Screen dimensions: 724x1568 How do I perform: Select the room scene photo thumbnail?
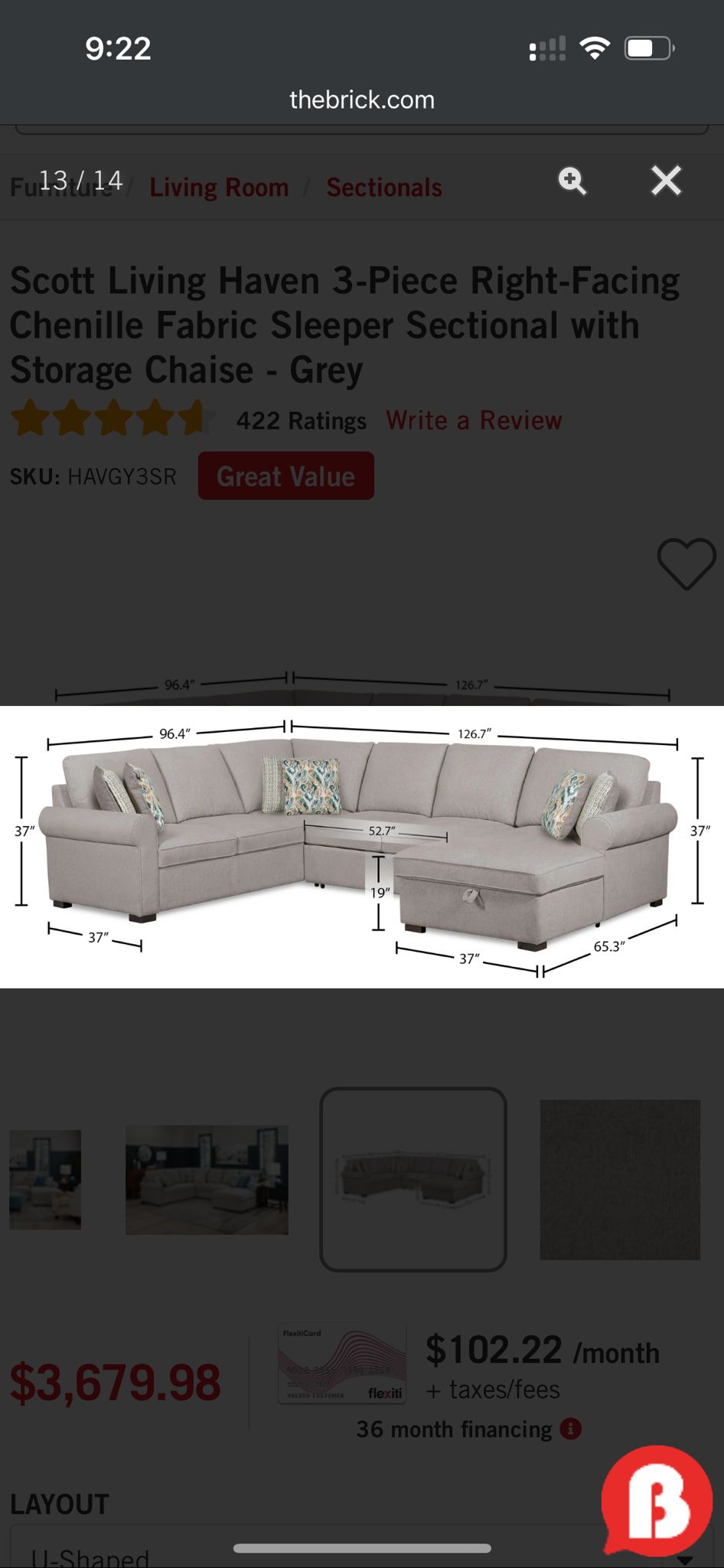click(207, 1179)
